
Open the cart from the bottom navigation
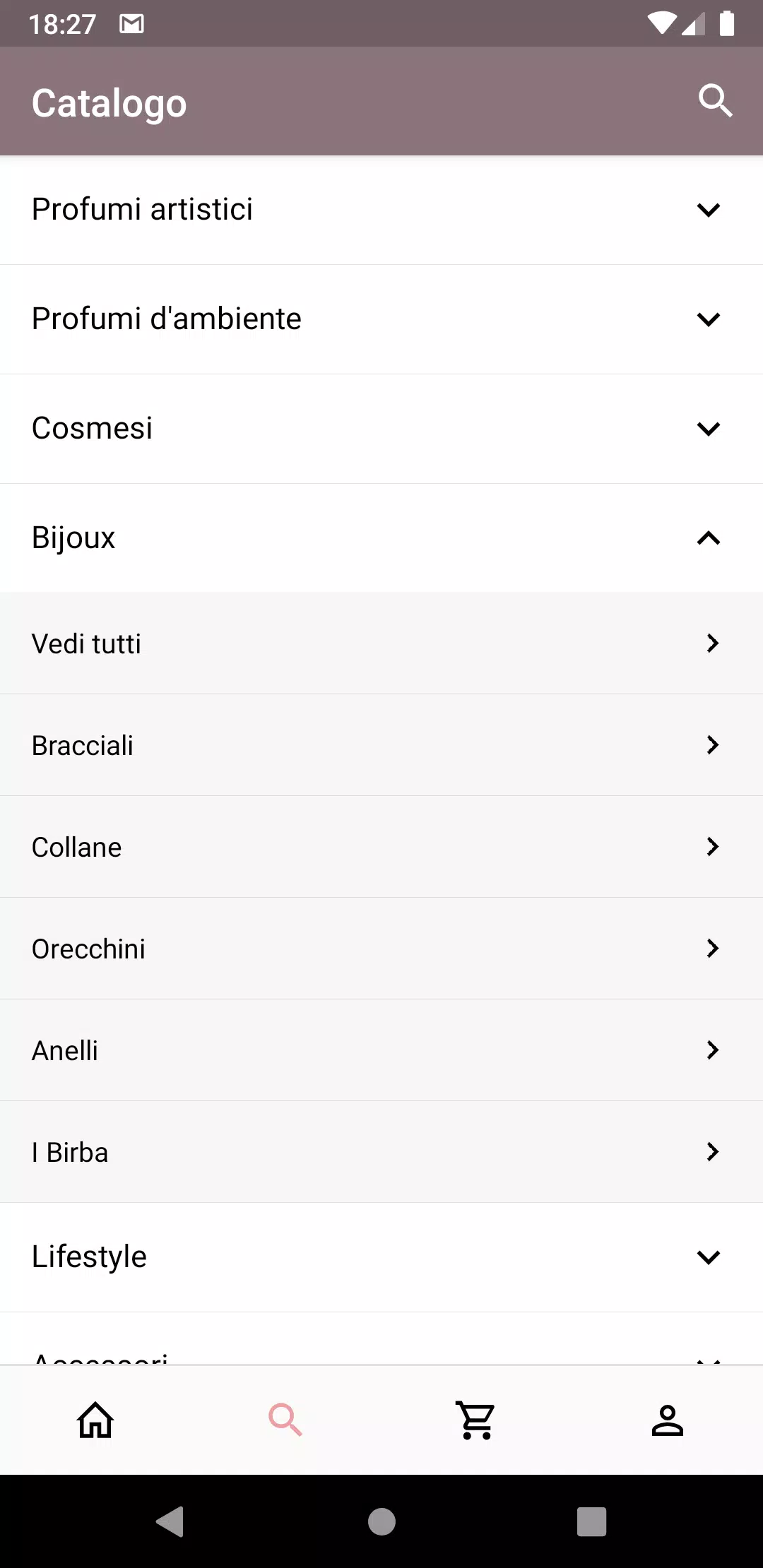point(475,1420)
